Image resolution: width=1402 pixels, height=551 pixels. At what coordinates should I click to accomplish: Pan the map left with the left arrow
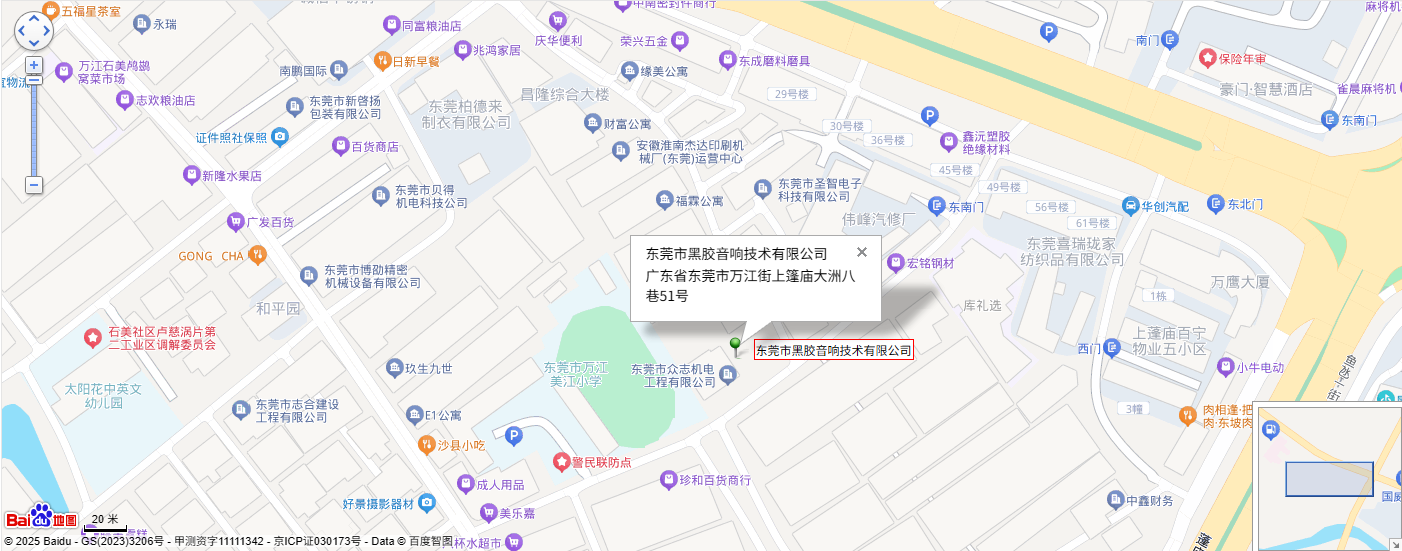tap(19, 30)
